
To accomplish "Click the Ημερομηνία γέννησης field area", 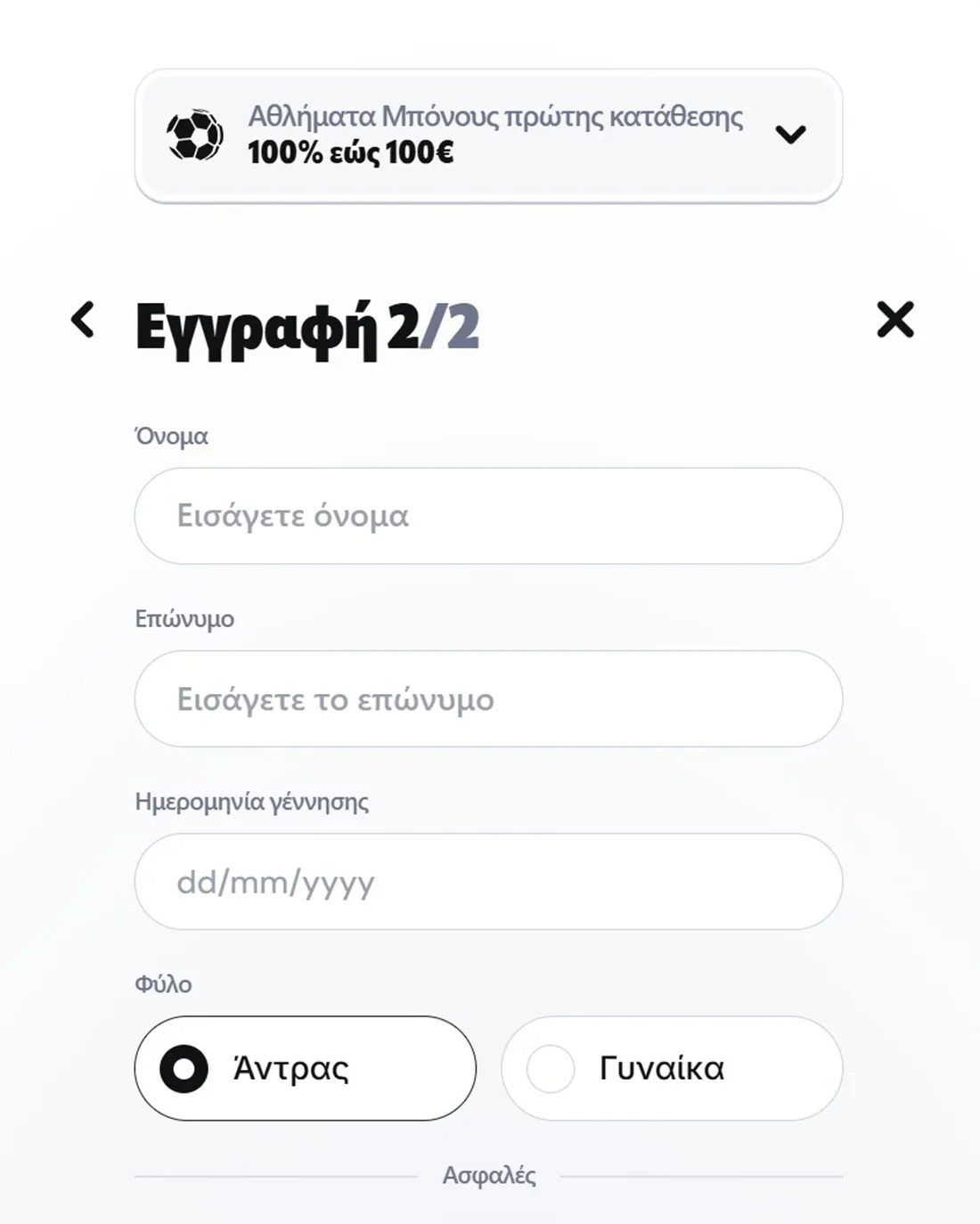I will (490, 882).
